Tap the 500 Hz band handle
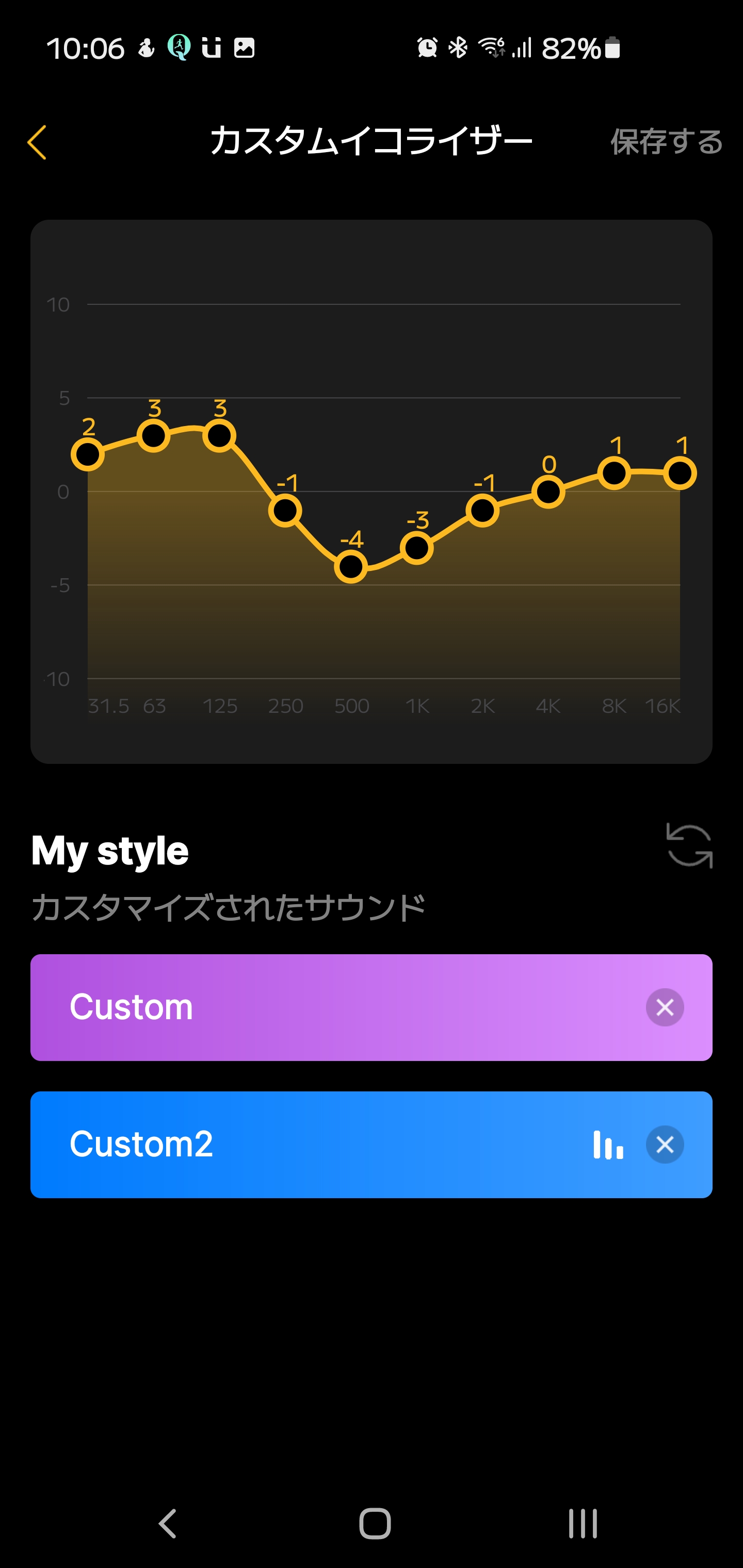The height and width of the screenshot is (1568, 743). click(351, 567)
